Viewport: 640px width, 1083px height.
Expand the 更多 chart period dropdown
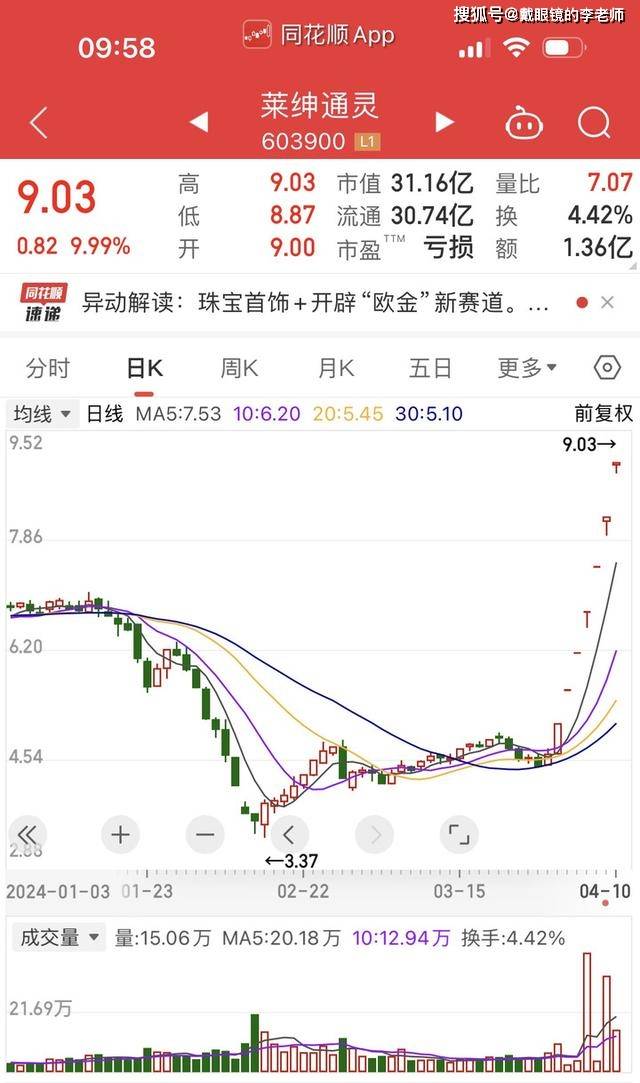[x=527, y=368]
